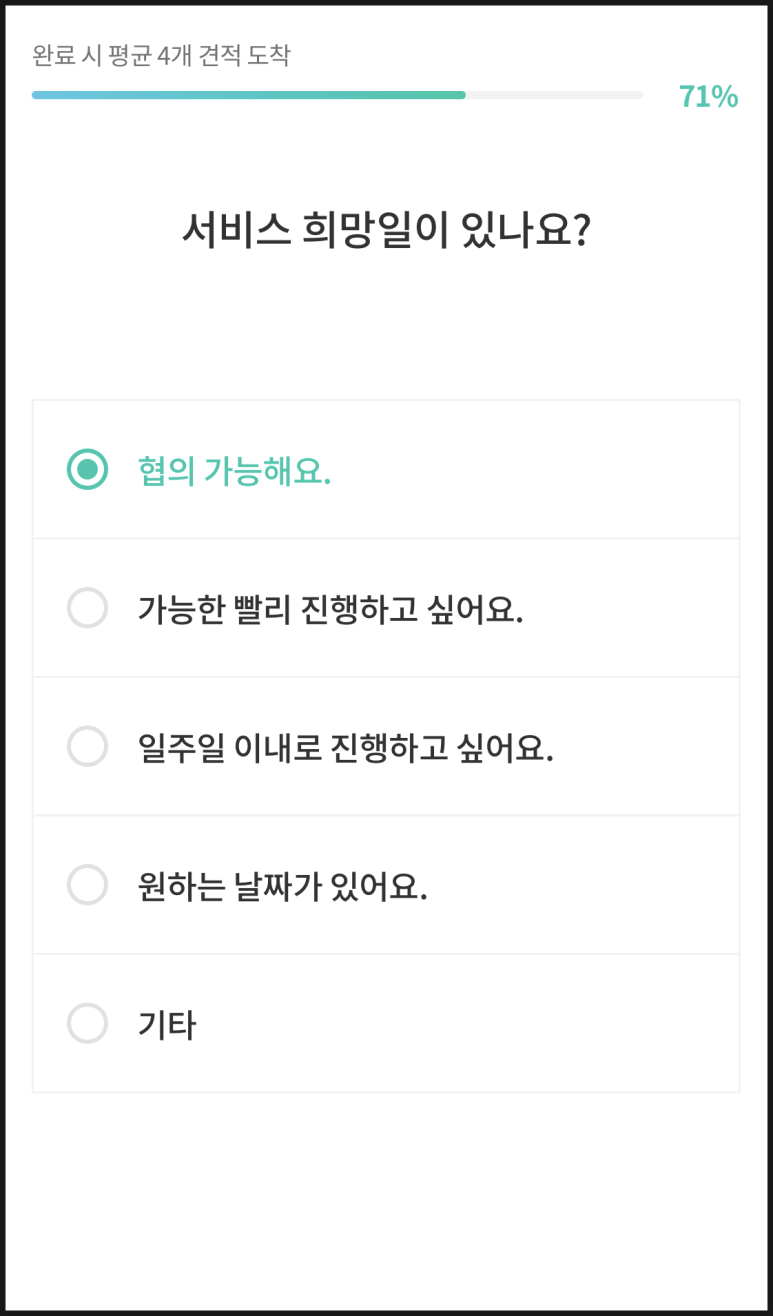Click the progress bar at the top
Viewport: 773px width, 1316px height.
point(337,95)
